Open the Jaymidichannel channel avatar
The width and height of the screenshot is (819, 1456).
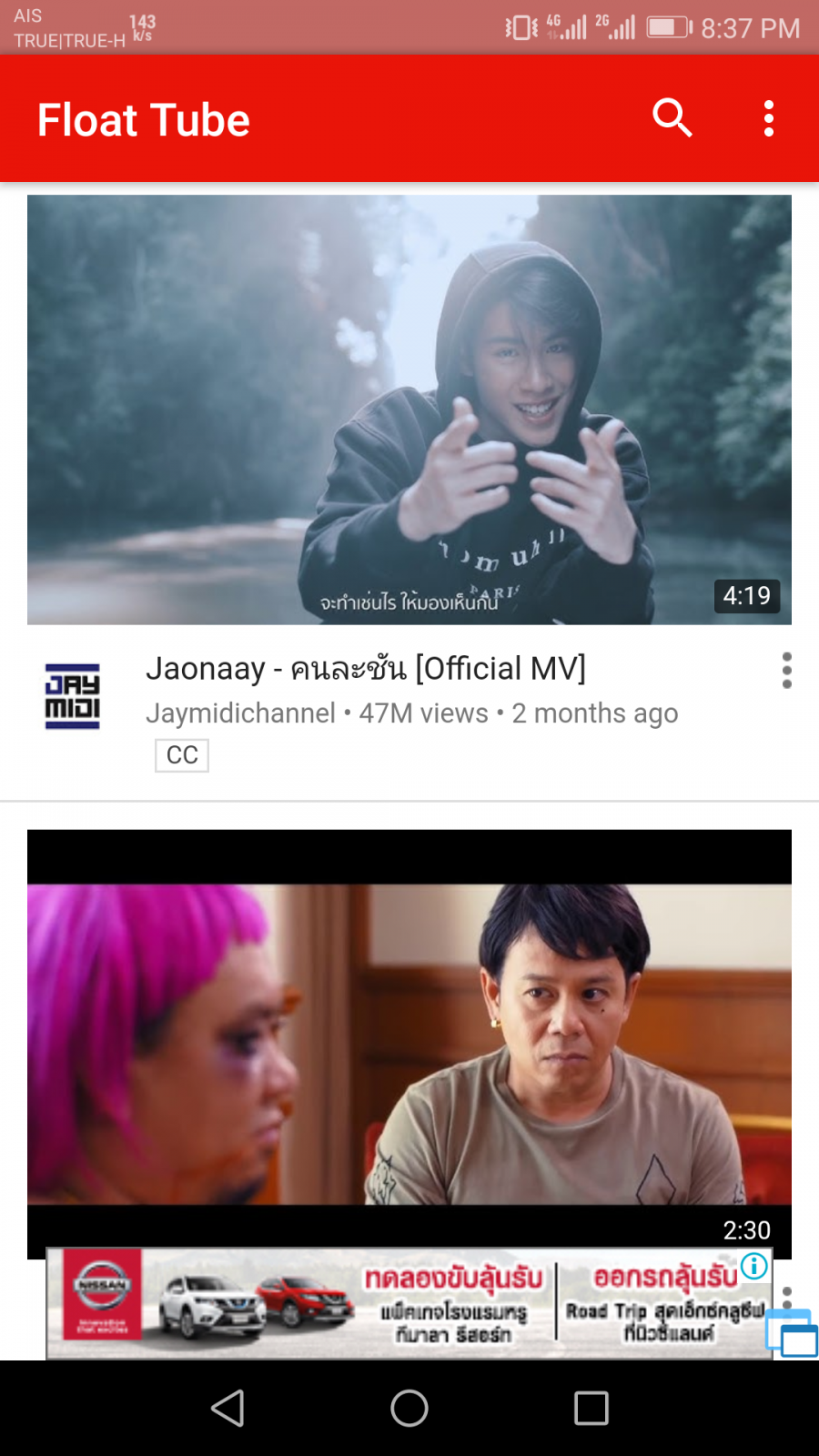pyautogui.click(x=73, y=697)
